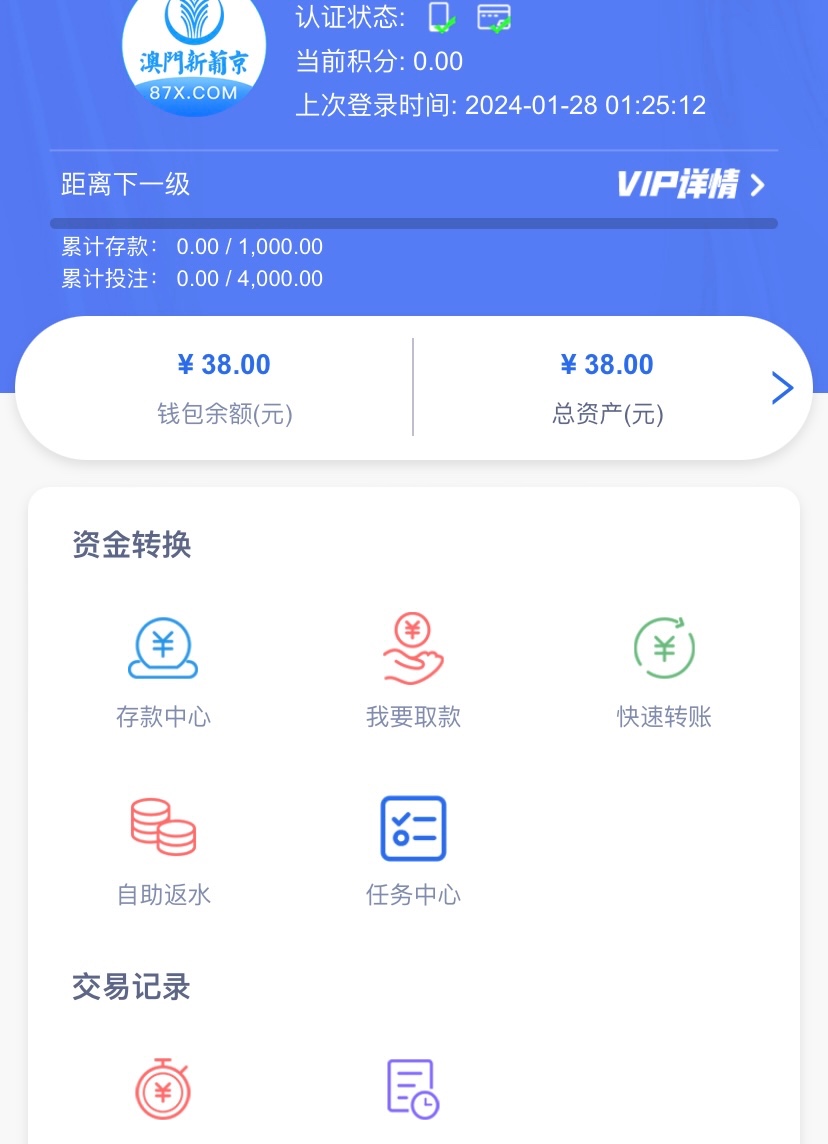Select 我要取款 to withdraw
828x1144 pixels.
[x=413, y=672]
